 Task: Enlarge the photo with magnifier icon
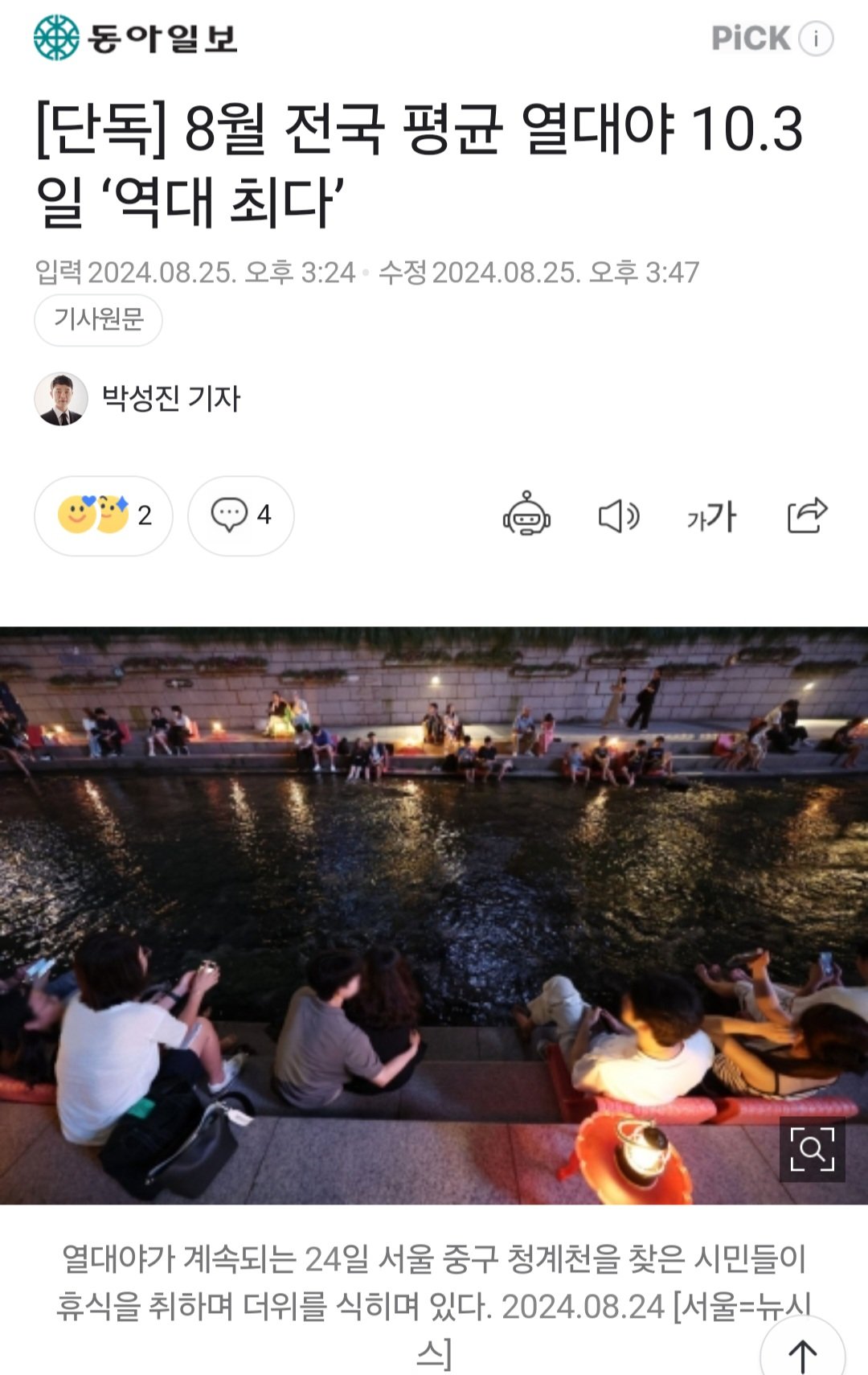coord(812,1149)
